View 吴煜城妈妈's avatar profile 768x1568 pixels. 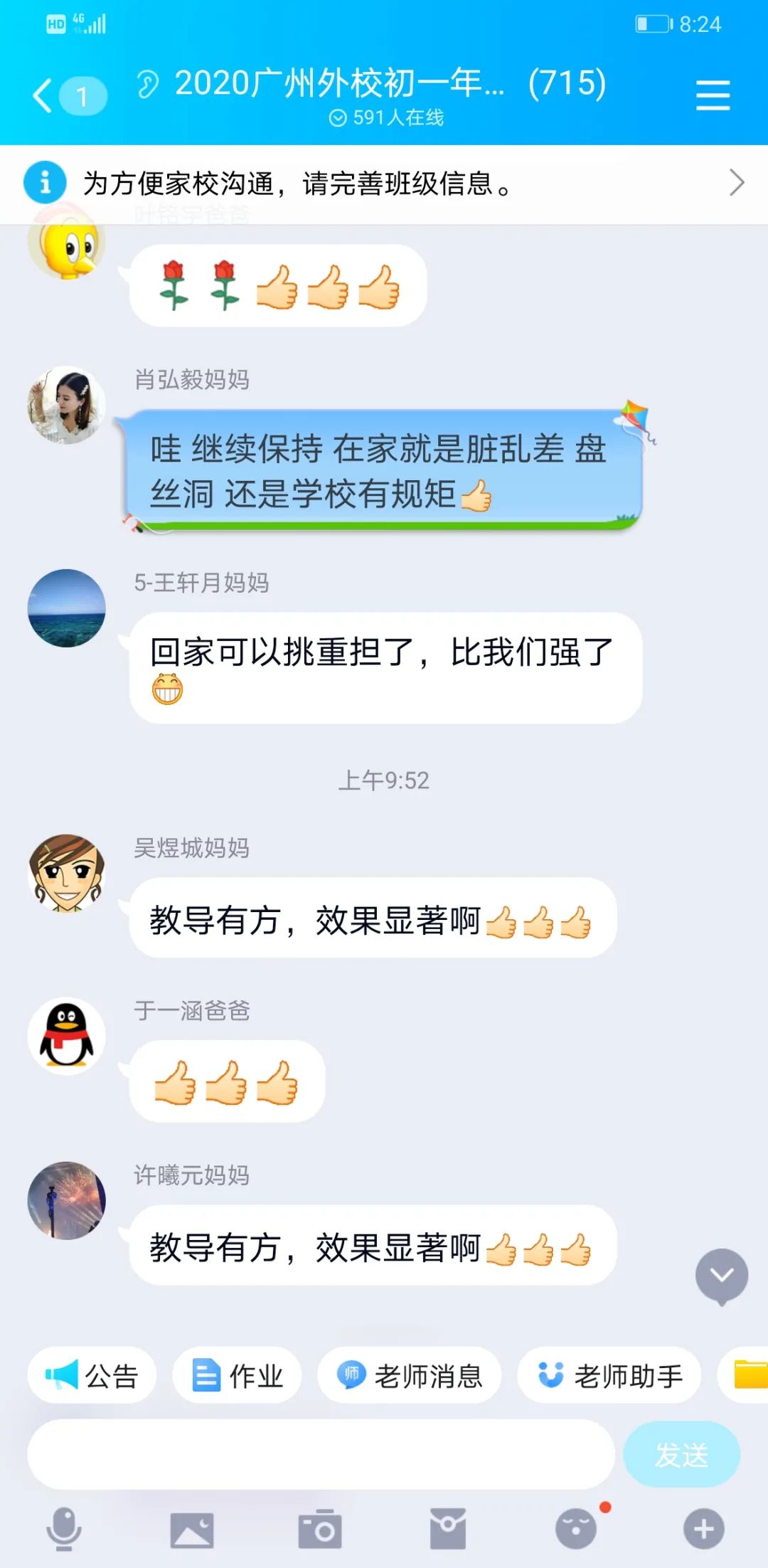click(x=66, y=873)
